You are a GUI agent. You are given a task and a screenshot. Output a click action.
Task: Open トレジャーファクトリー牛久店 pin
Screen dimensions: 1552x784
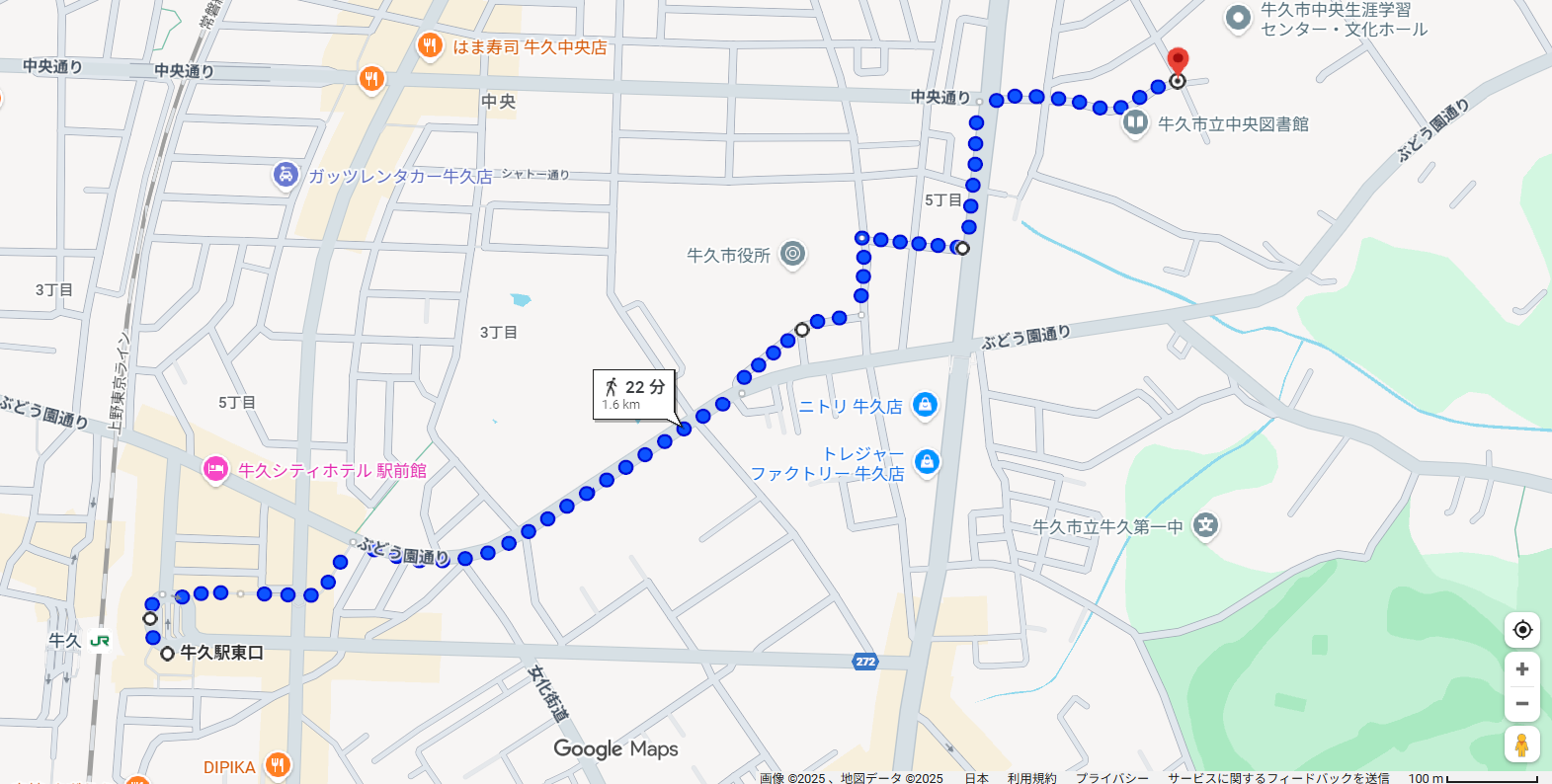tap(927, 462)
